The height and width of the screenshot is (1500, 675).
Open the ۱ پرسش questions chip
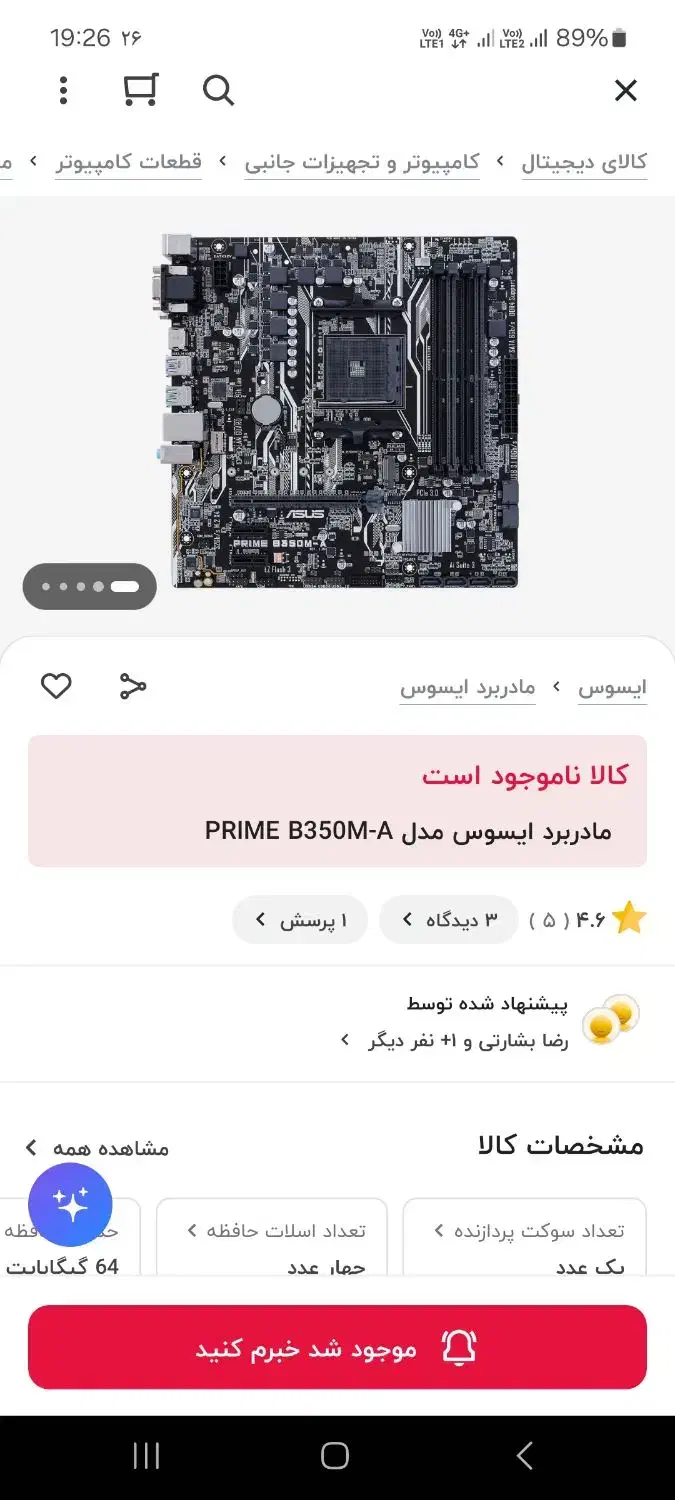pos(300,920)
